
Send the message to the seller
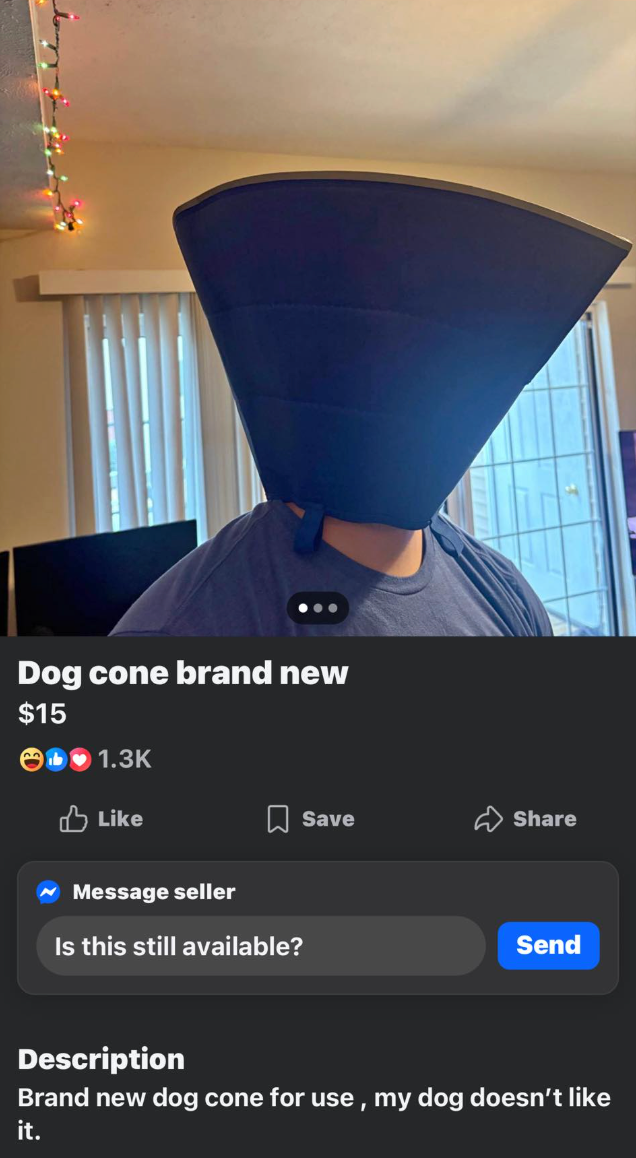click(548, 945)
